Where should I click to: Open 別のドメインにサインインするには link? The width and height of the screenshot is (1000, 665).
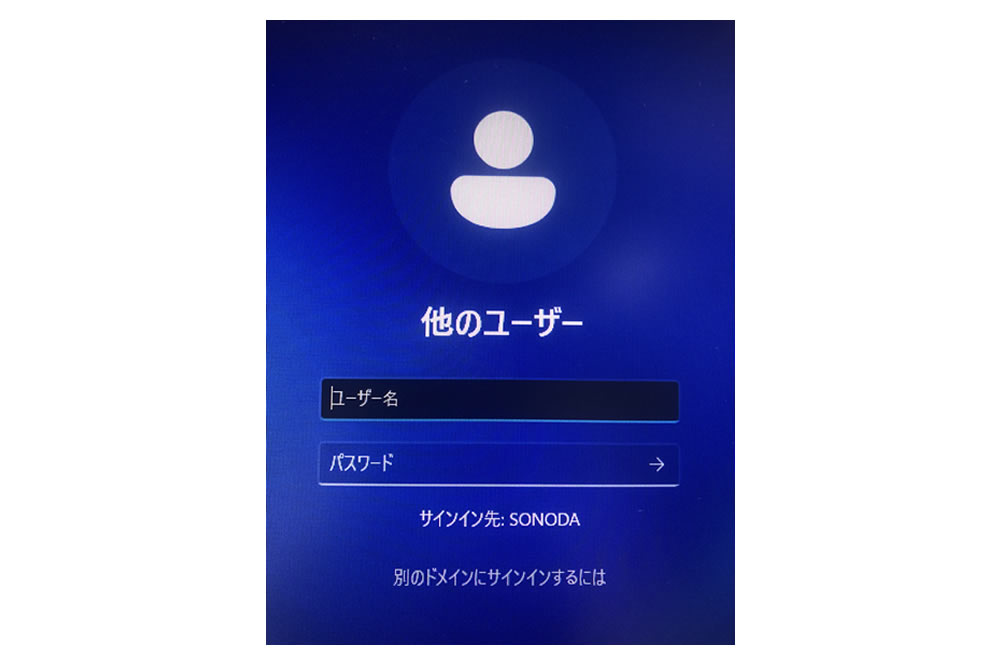tap(500, 578)
